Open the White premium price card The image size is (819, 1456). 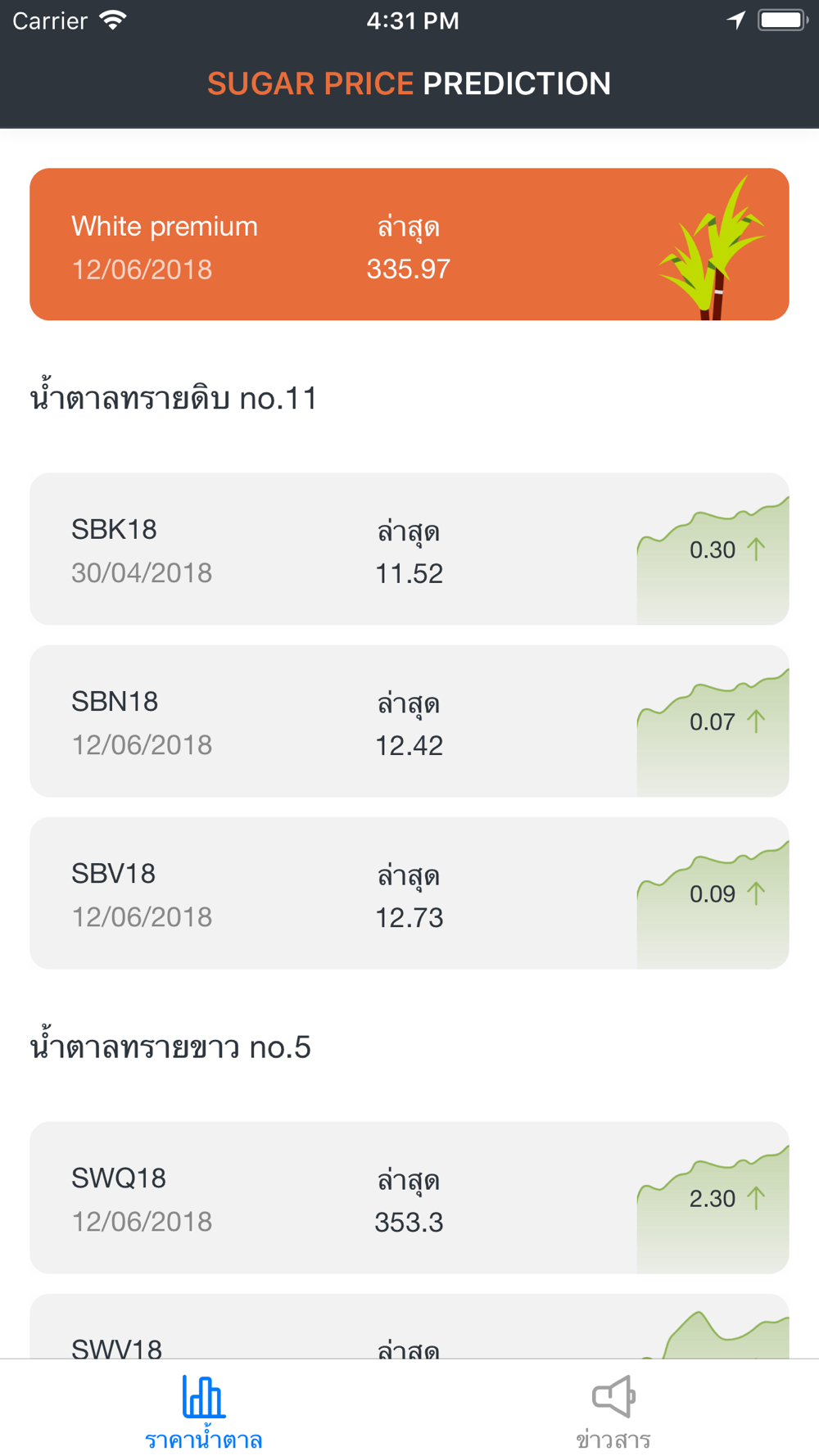(x=409, y=244)
